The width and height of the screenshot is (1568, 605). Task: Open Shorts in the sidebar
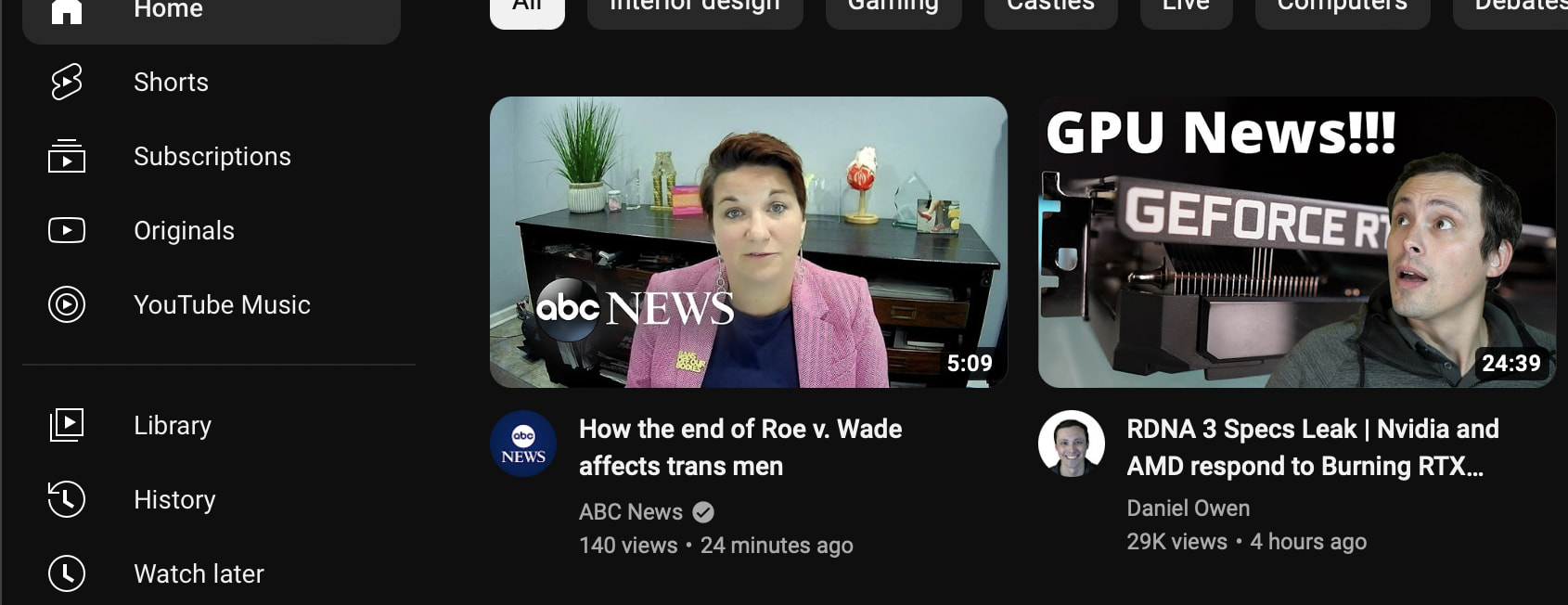click(171, 83)
